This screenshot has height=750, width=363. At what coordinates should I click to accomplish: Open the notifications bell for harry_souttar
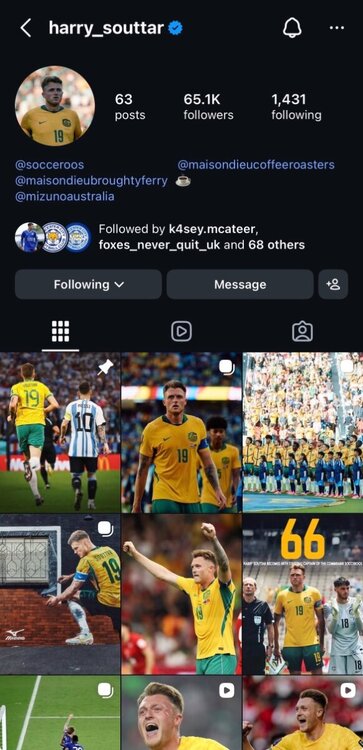click(292, 28)
